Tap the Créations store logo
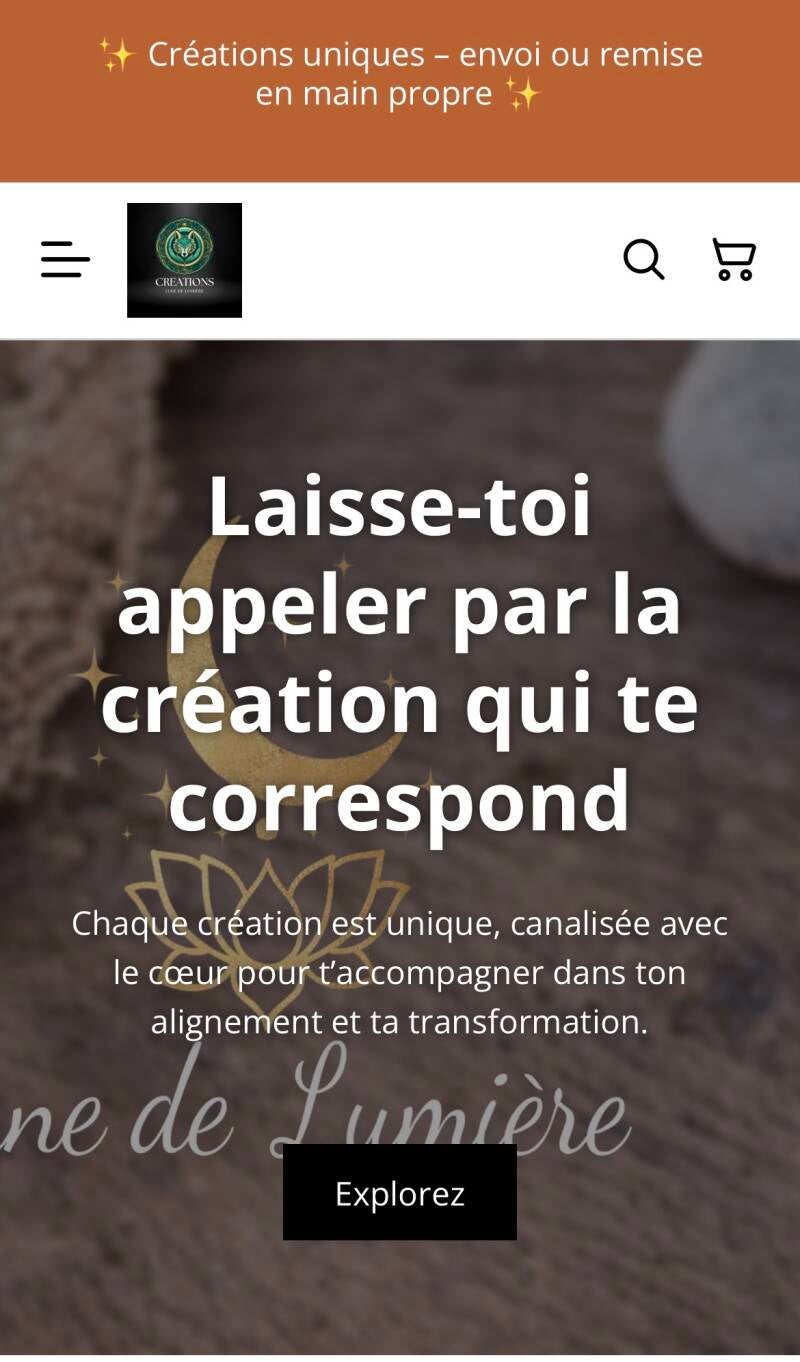 (x=184, y=260)
